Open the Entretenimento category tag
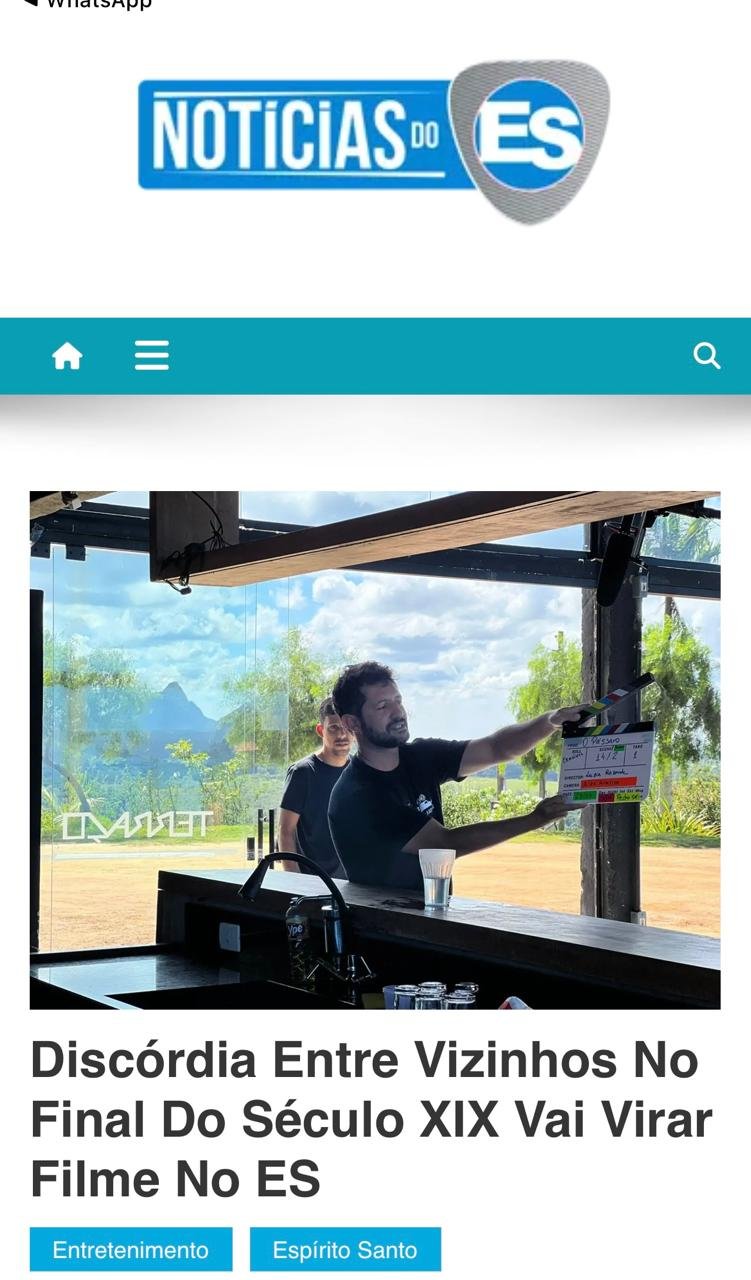 click(131, 1250)
